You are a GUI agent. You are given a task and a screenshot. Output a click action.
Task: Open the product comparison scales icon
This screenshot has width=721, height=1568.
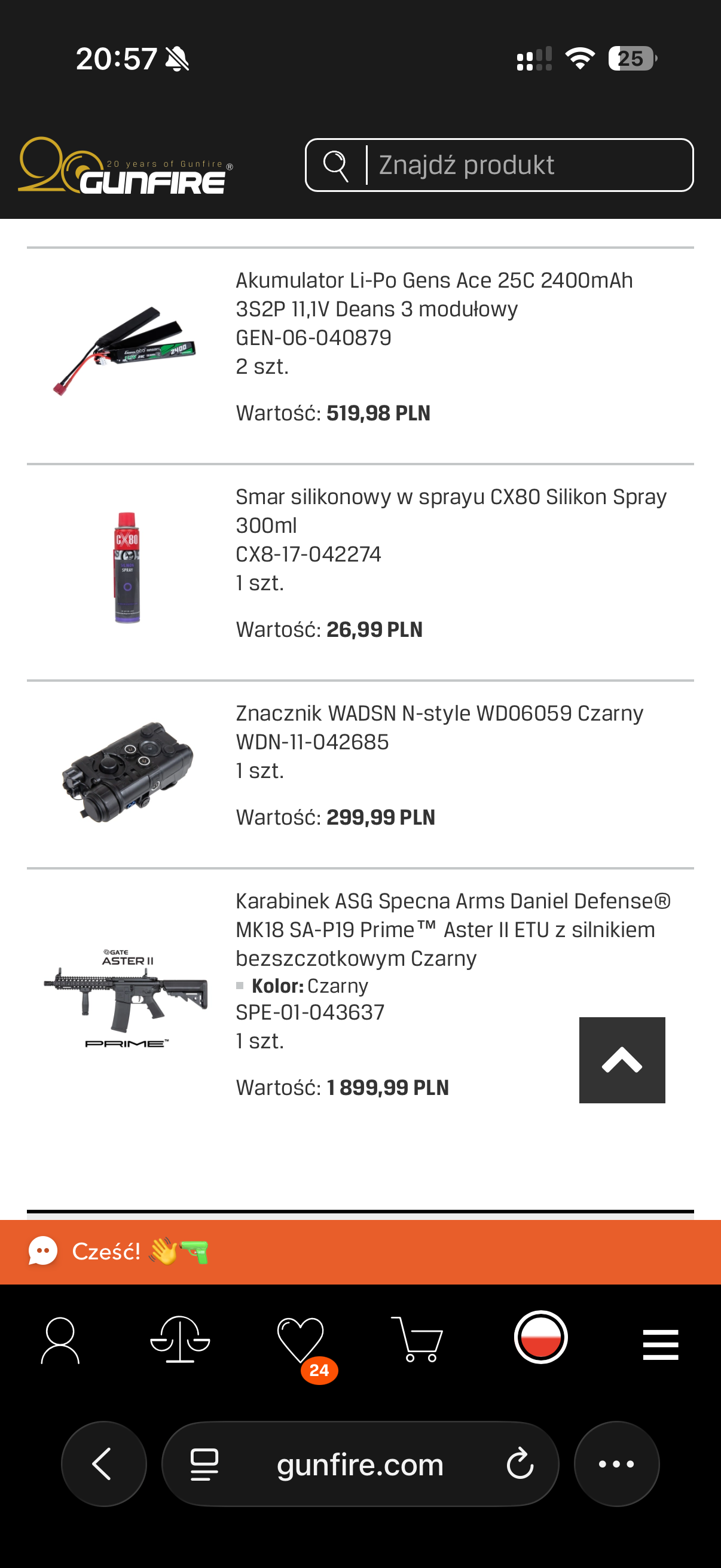(180, 1340)
